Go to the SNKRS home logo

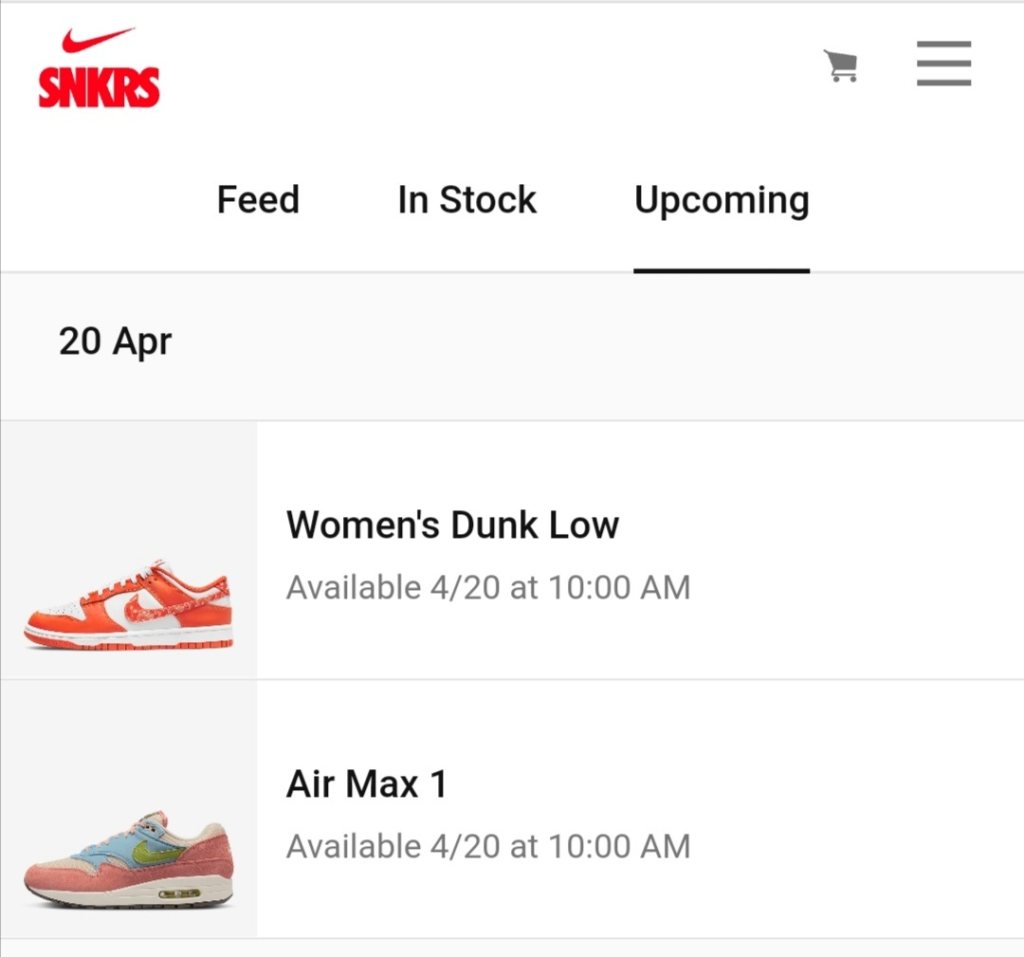point(99,69)
